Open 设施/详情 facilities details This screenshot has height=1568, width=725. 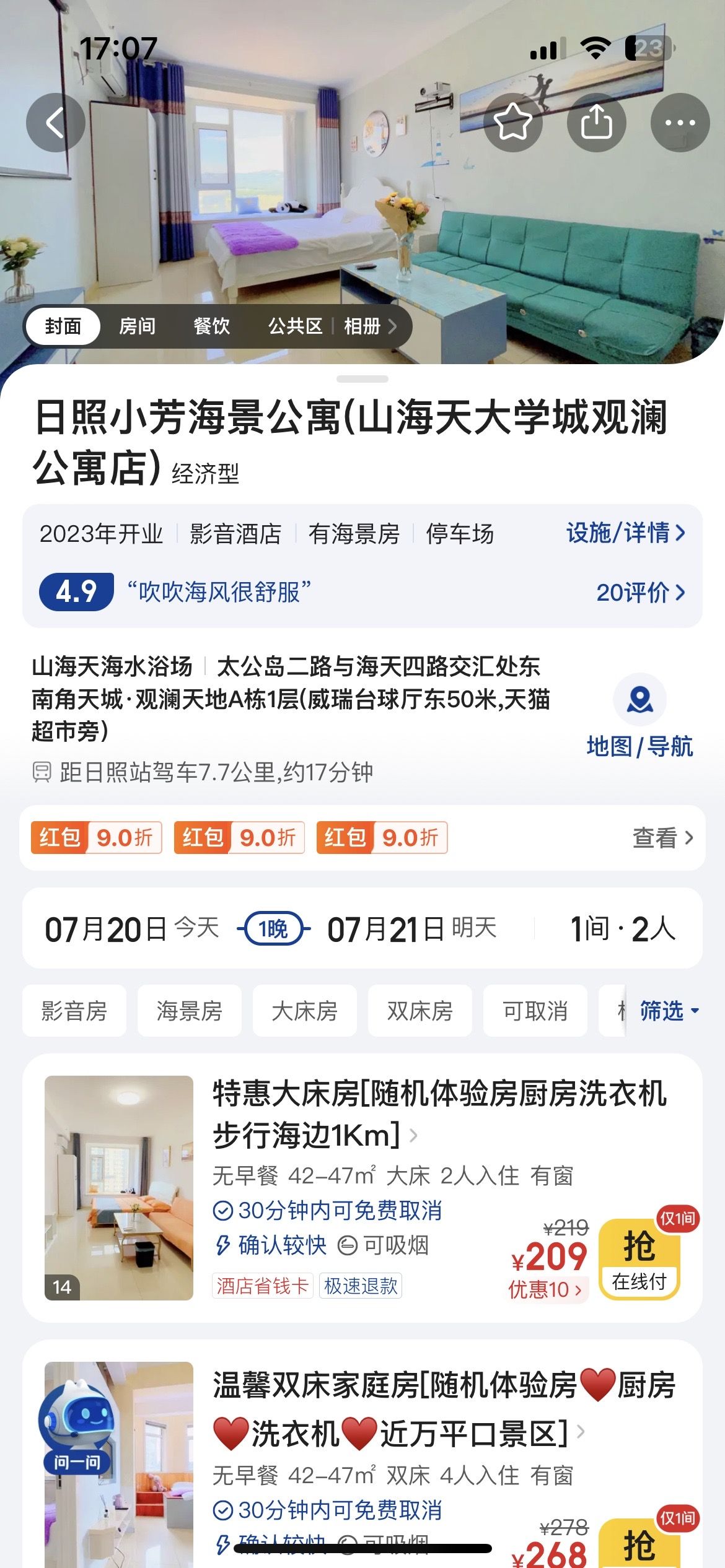625,533
